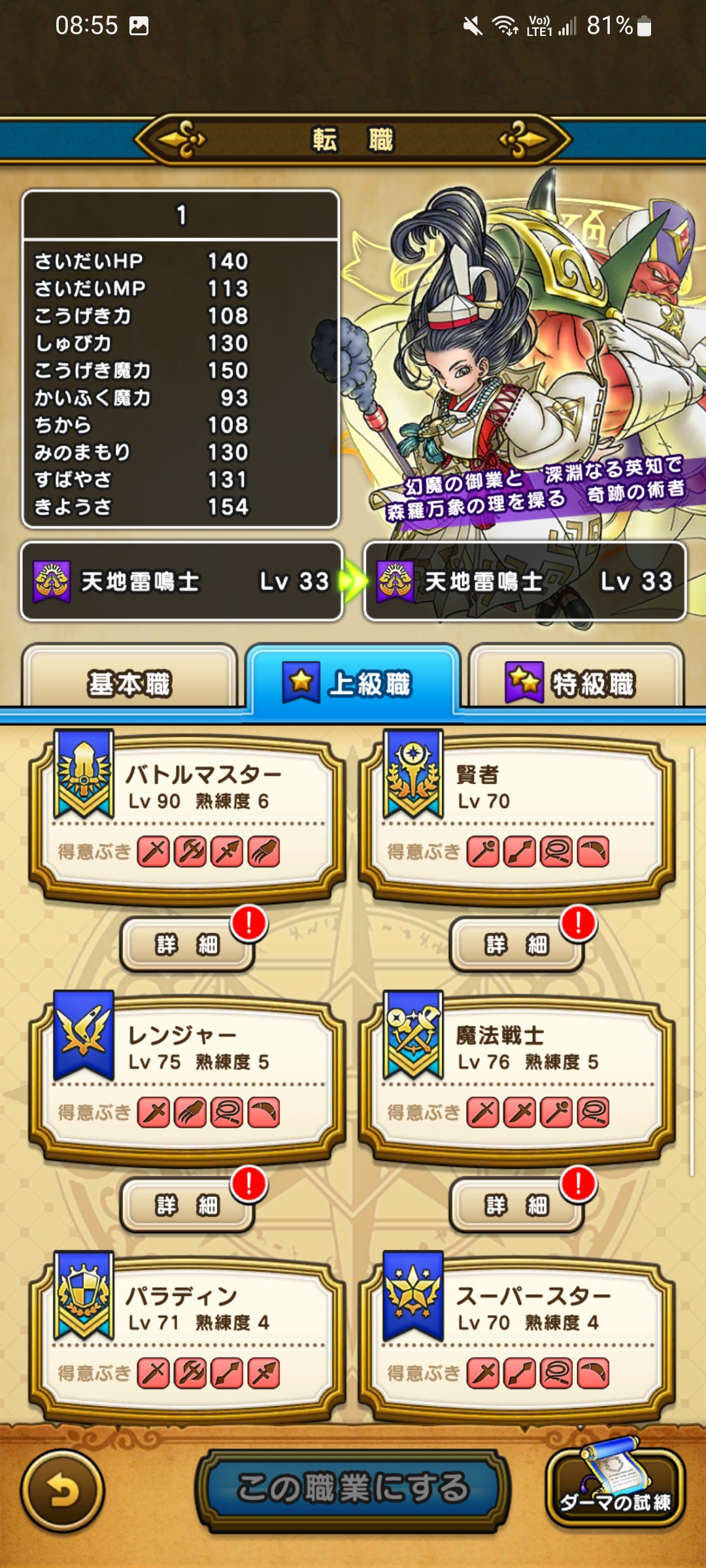Viewport: 706px width, 1568px height.
Task: Choose the 魔法戦士 job card
Action: pyautogui.click(x=516, y=1078)
